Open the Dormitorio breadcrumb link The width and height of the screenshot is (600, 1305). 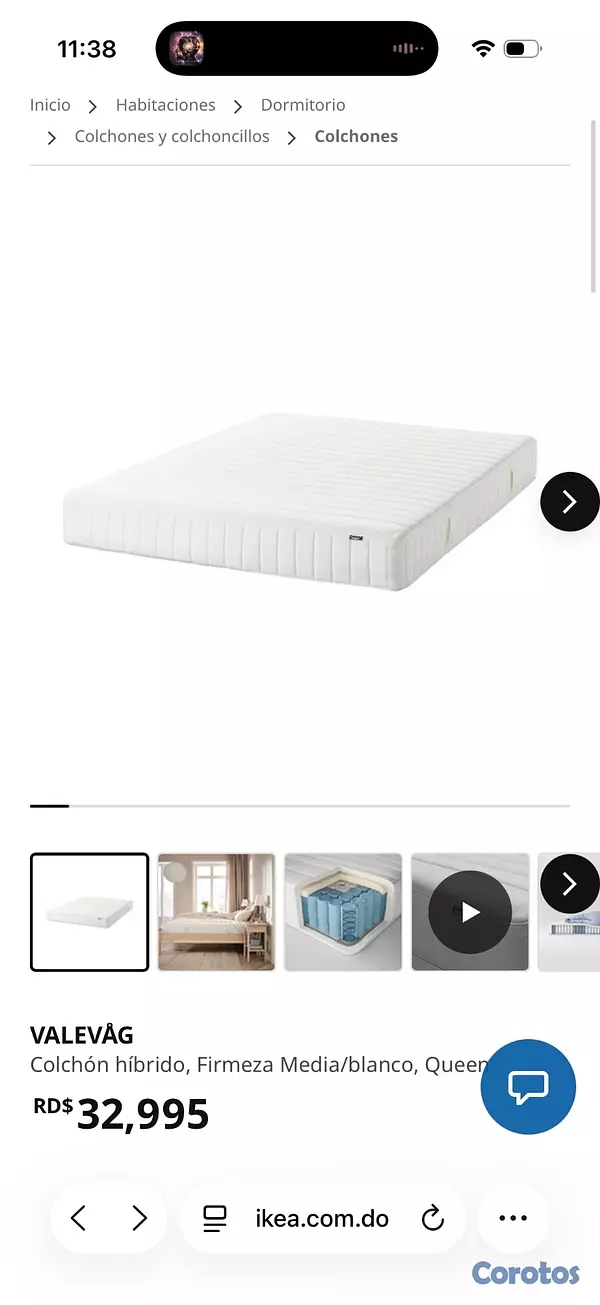(303, 105)
